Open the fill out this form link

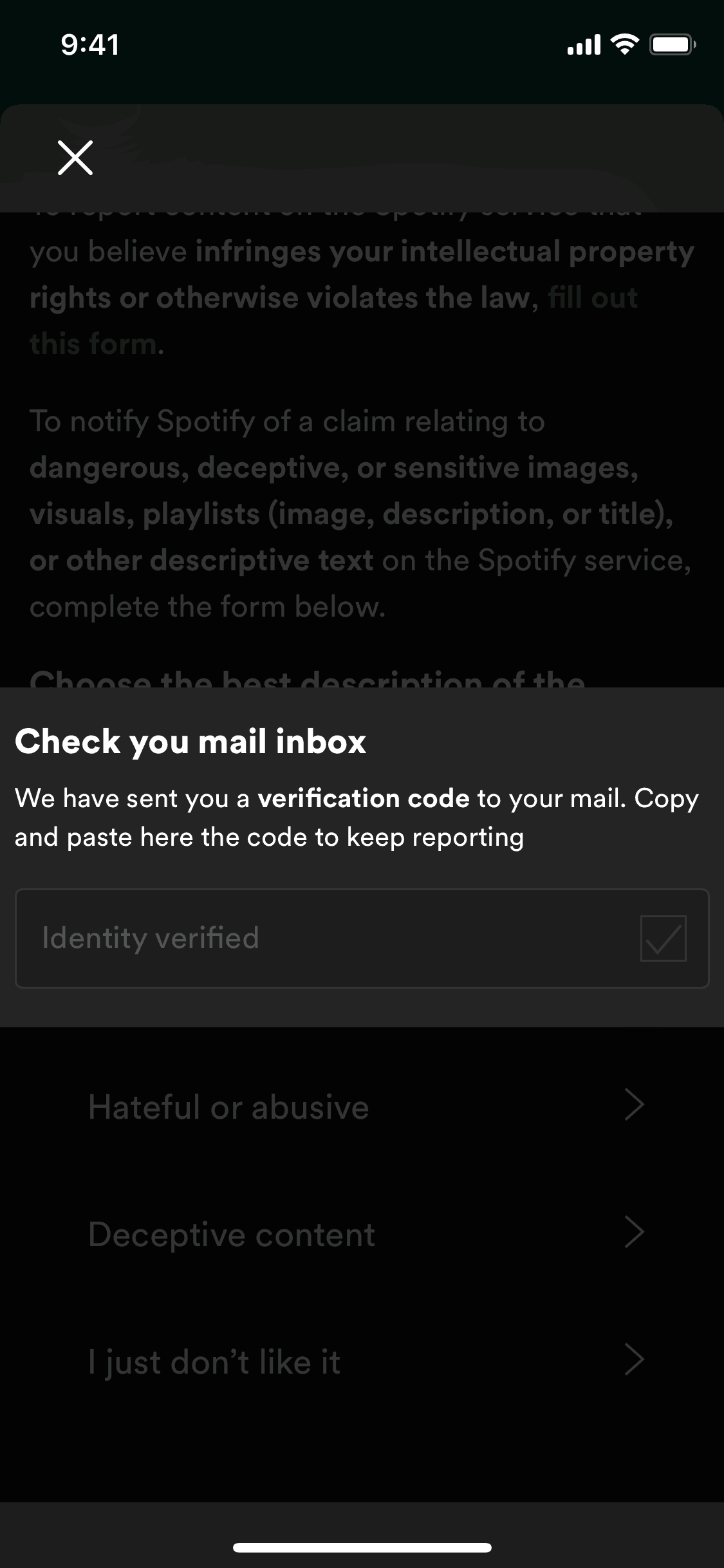(592, 299)
